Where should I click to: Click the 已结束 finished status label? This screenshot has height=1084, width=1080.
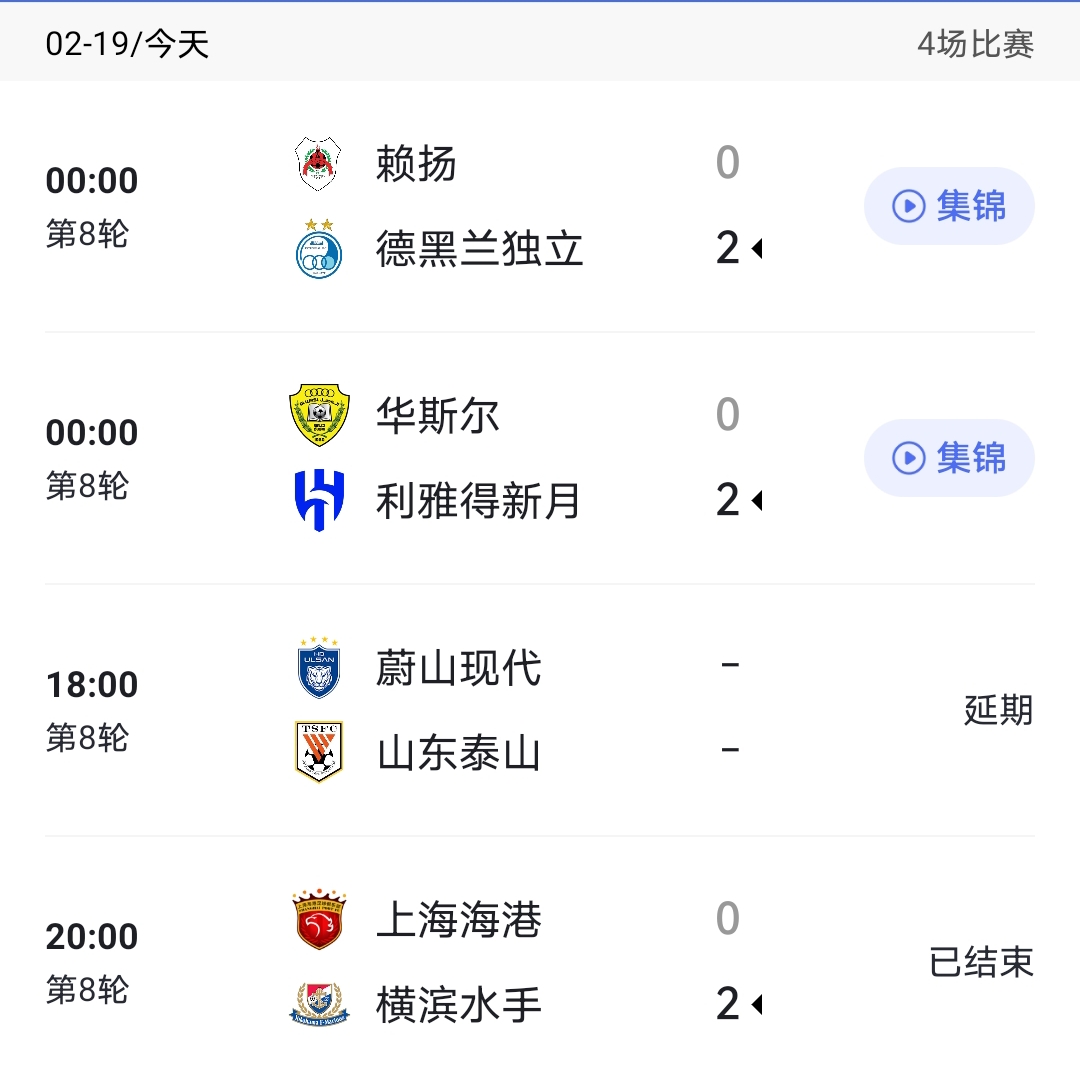[x=981, y=961]
